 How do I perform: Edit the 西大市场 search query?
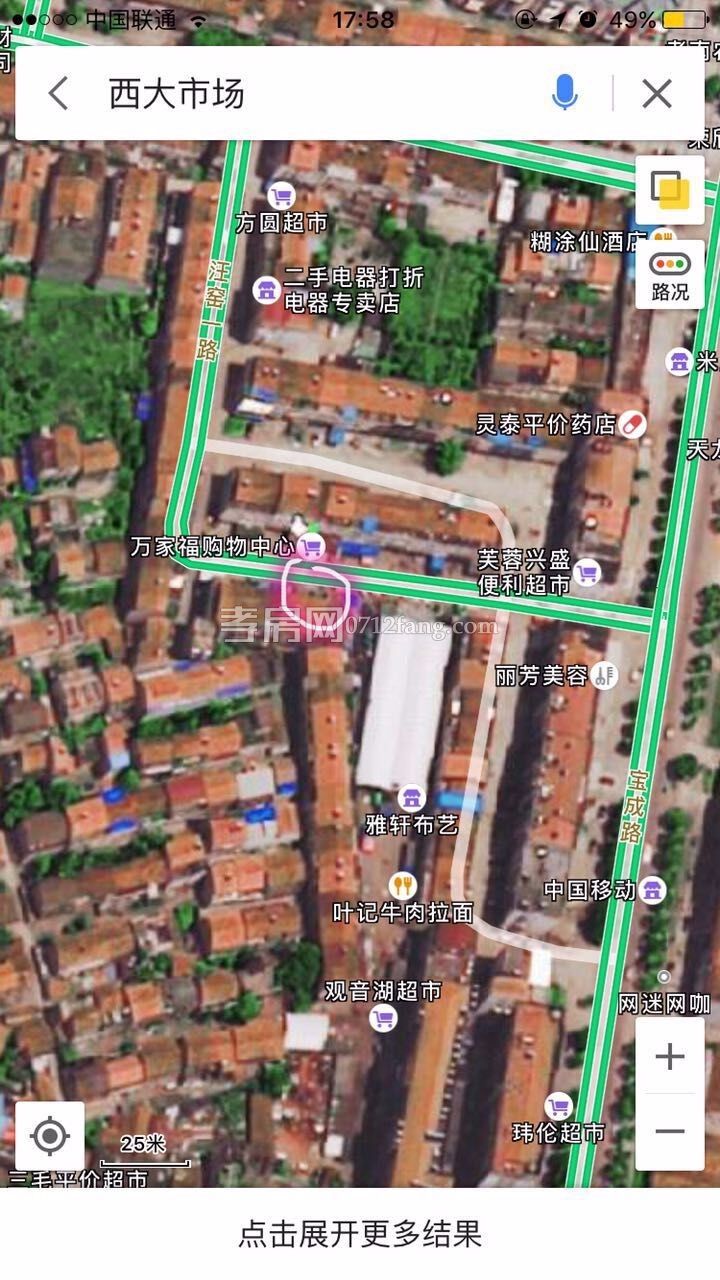coord(300,94)
